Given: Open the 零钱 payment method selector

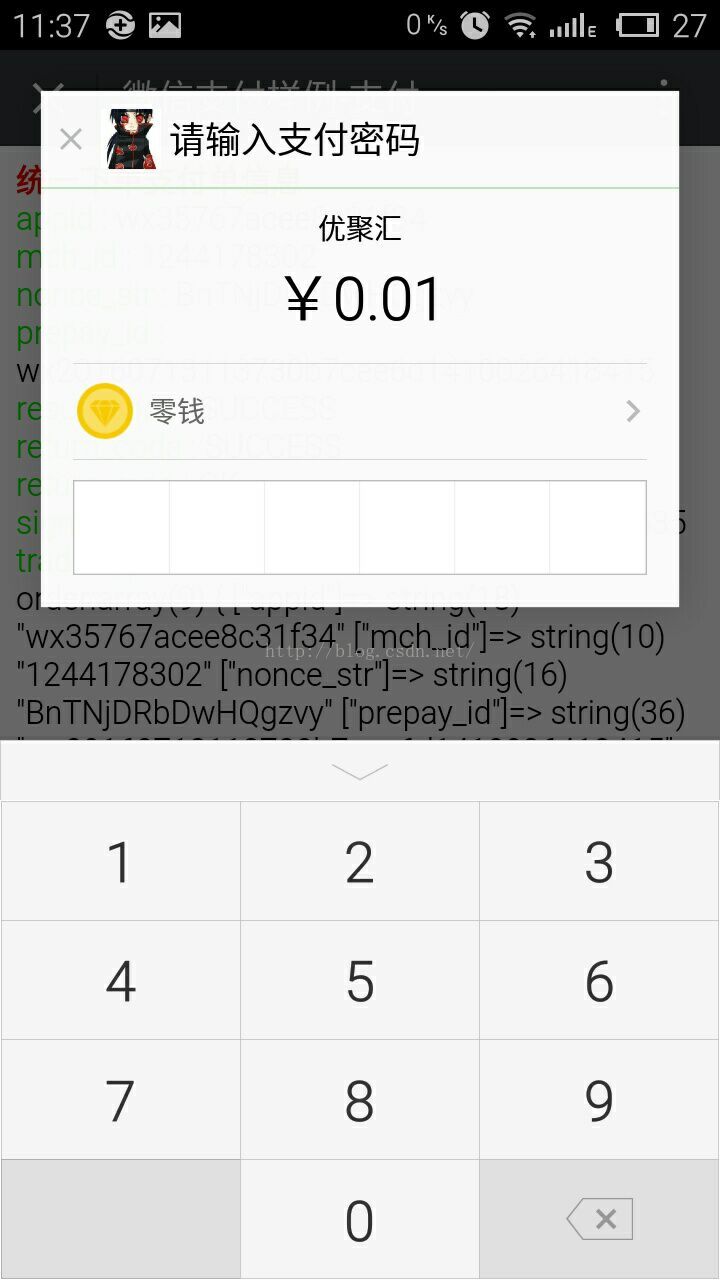Looking at the screenshot, I should (x=360, y=411).
